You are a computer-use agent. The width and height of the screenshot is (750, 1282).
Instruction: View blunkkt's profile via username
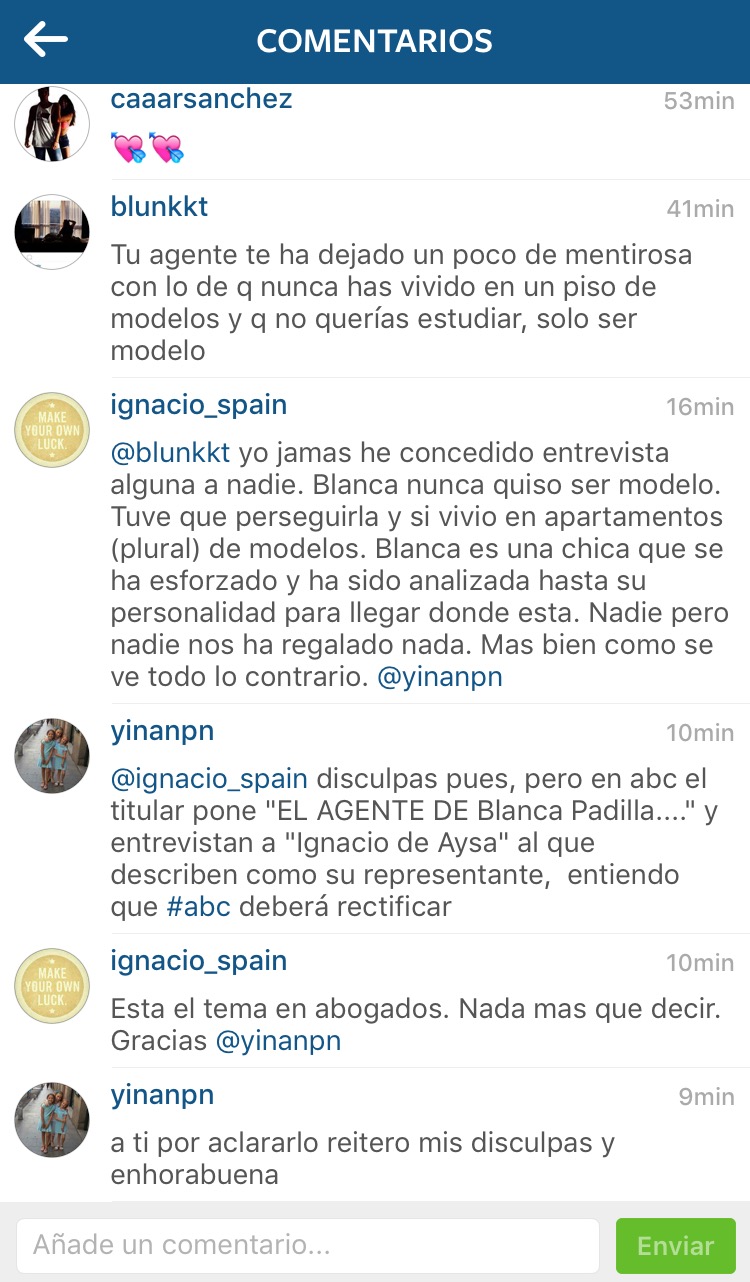pyautogui.click(x=159, y=207)
